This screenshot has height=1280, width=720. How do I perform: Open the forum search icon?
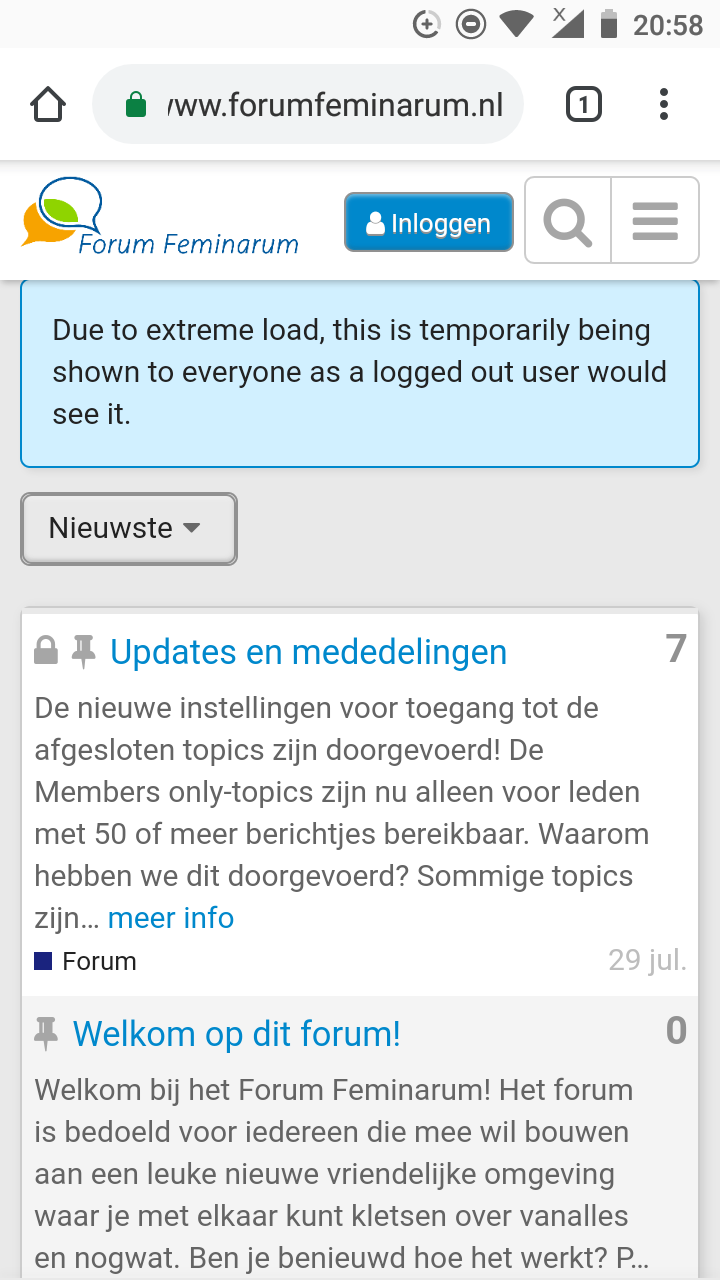[x=568, y=221]
